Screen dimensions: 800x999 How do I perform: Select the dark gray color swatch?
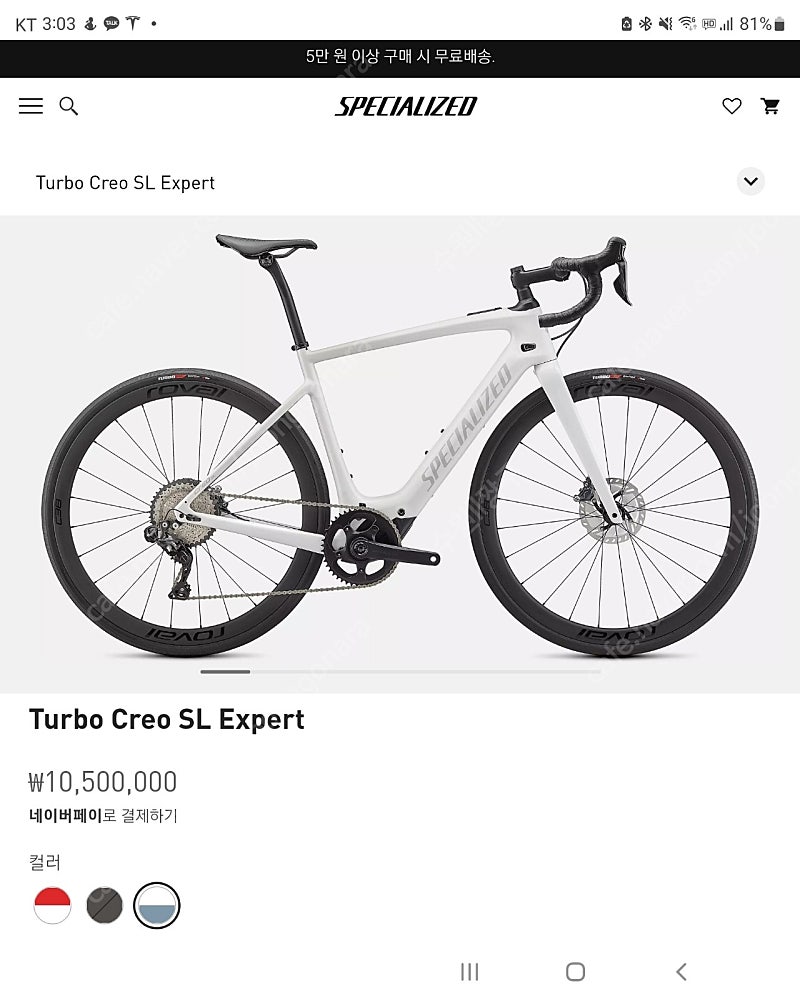104,905
